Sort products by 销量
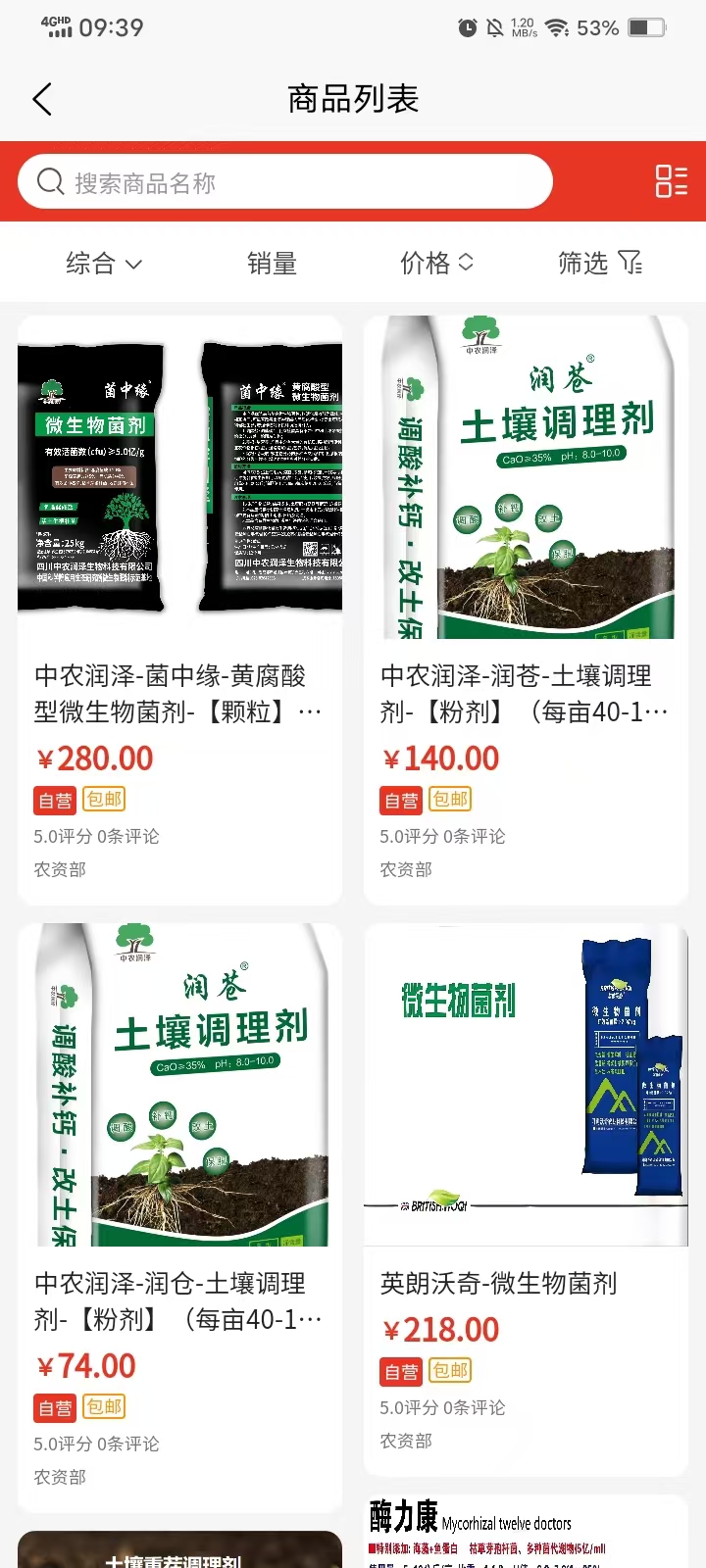706x1568 pixels. coord(272,263)
